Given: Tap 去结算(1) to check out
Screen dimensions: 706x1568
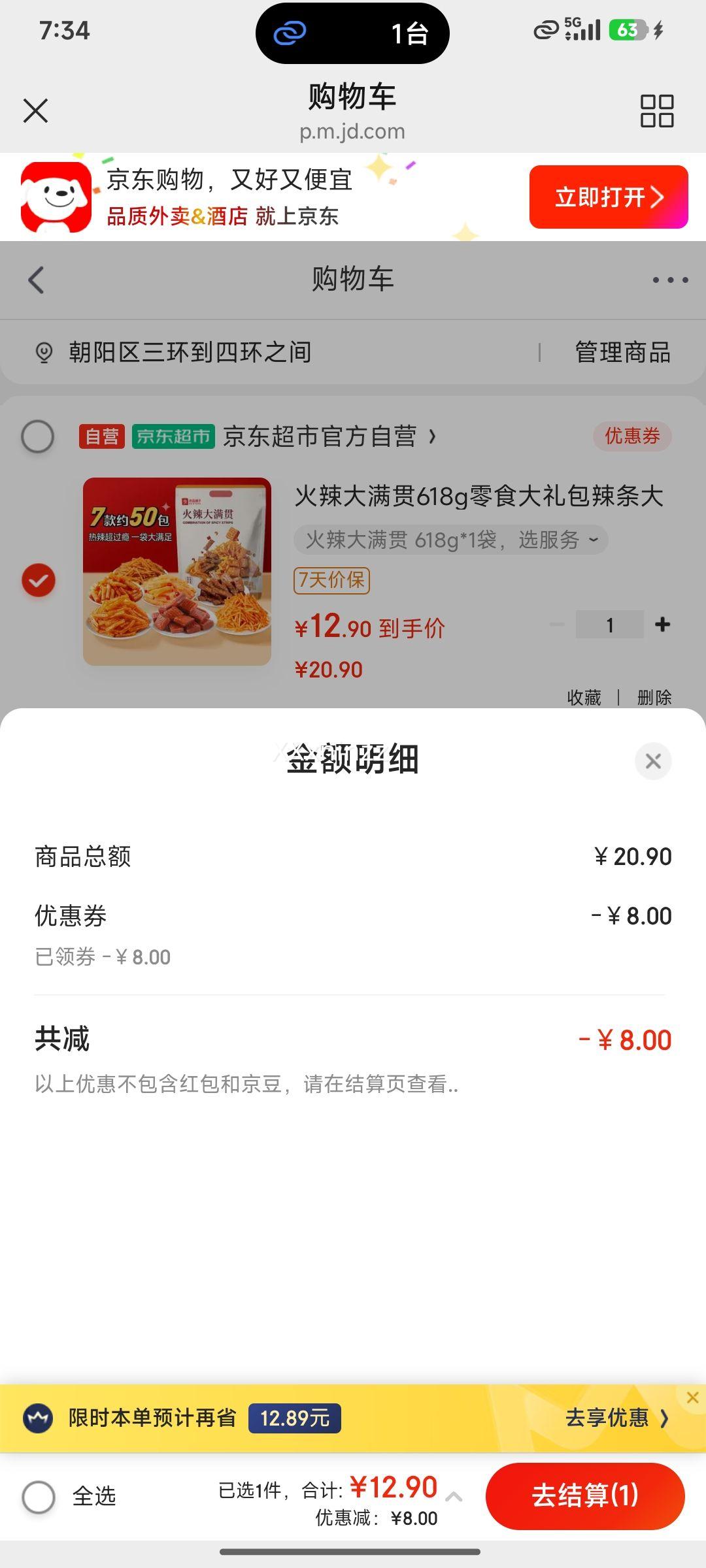Looking at the screenshot, I should [584, 1495].
